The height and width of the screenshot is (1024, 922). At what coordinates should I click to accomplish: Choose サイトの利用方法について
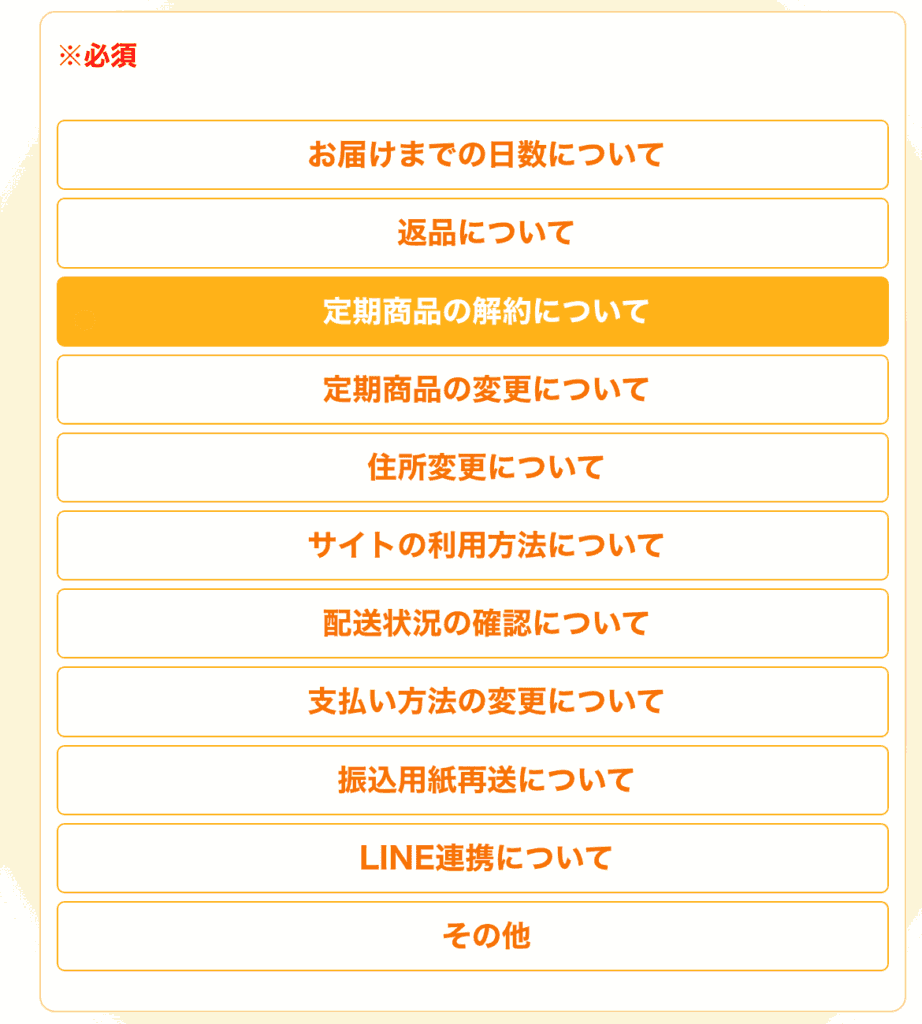point(473,545)
